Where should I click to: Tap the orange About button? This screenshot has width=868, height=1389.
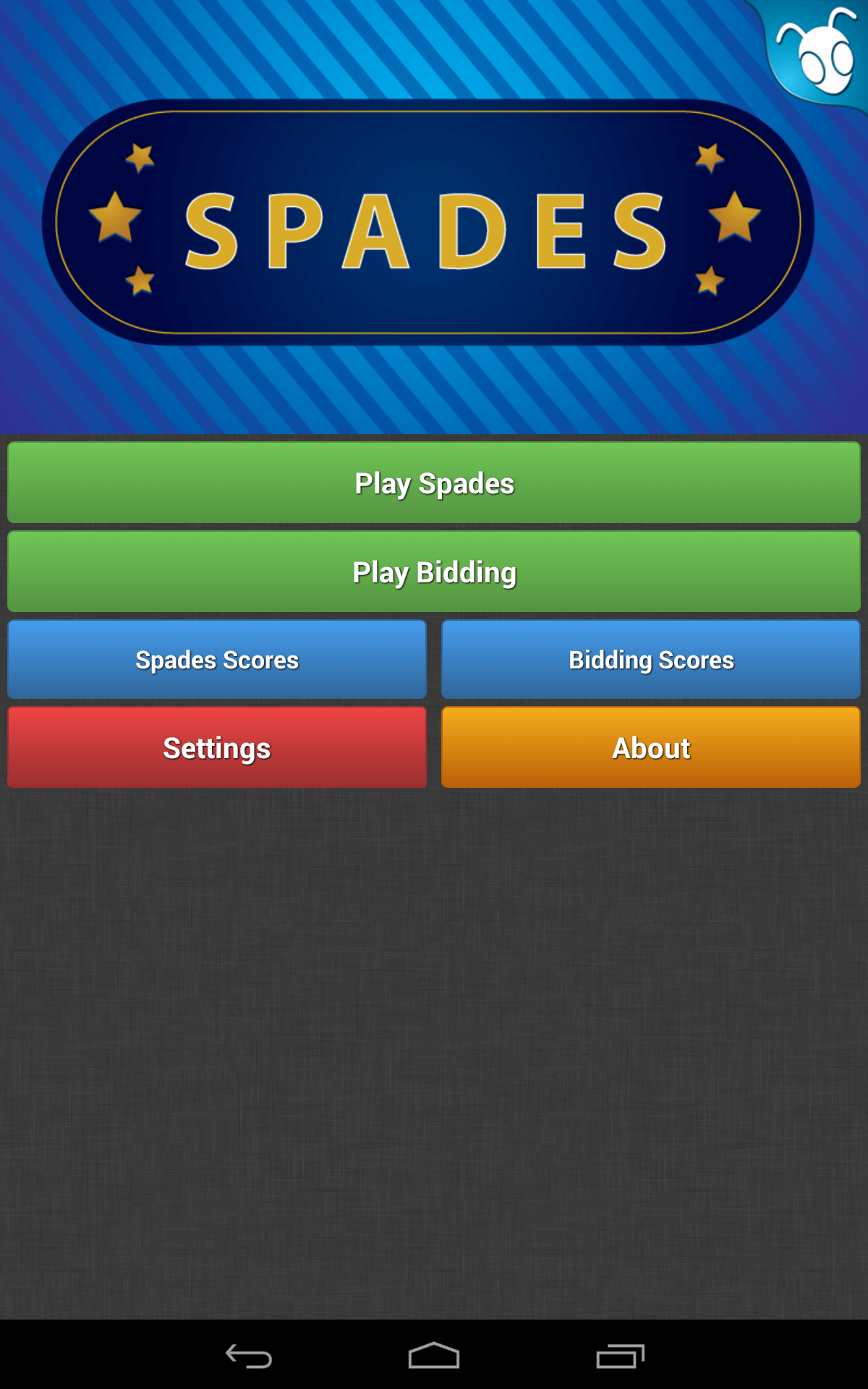tap(650, 747)
